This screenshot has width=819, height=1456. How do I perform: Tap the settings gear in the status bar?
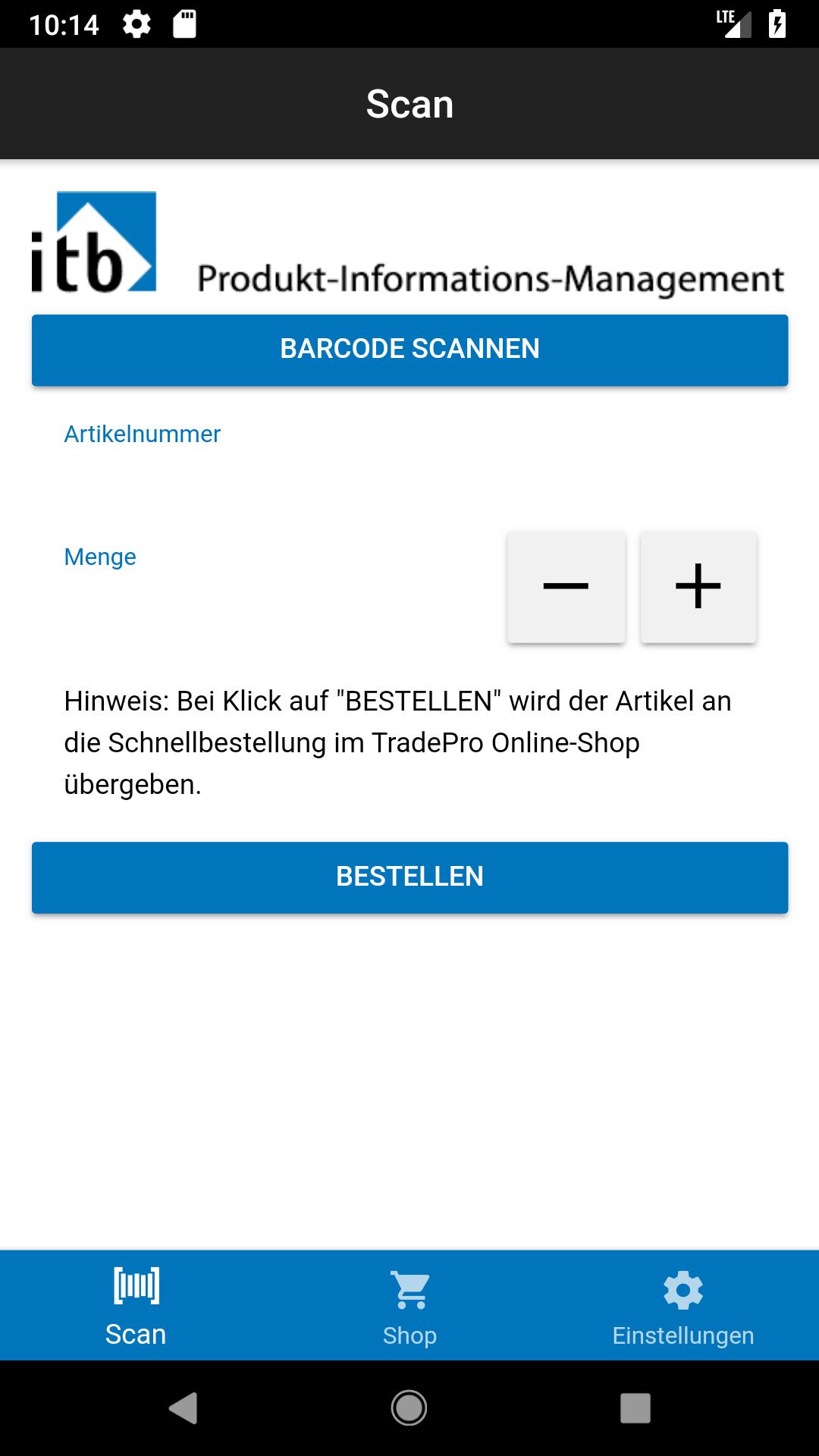tap(136, 23)
